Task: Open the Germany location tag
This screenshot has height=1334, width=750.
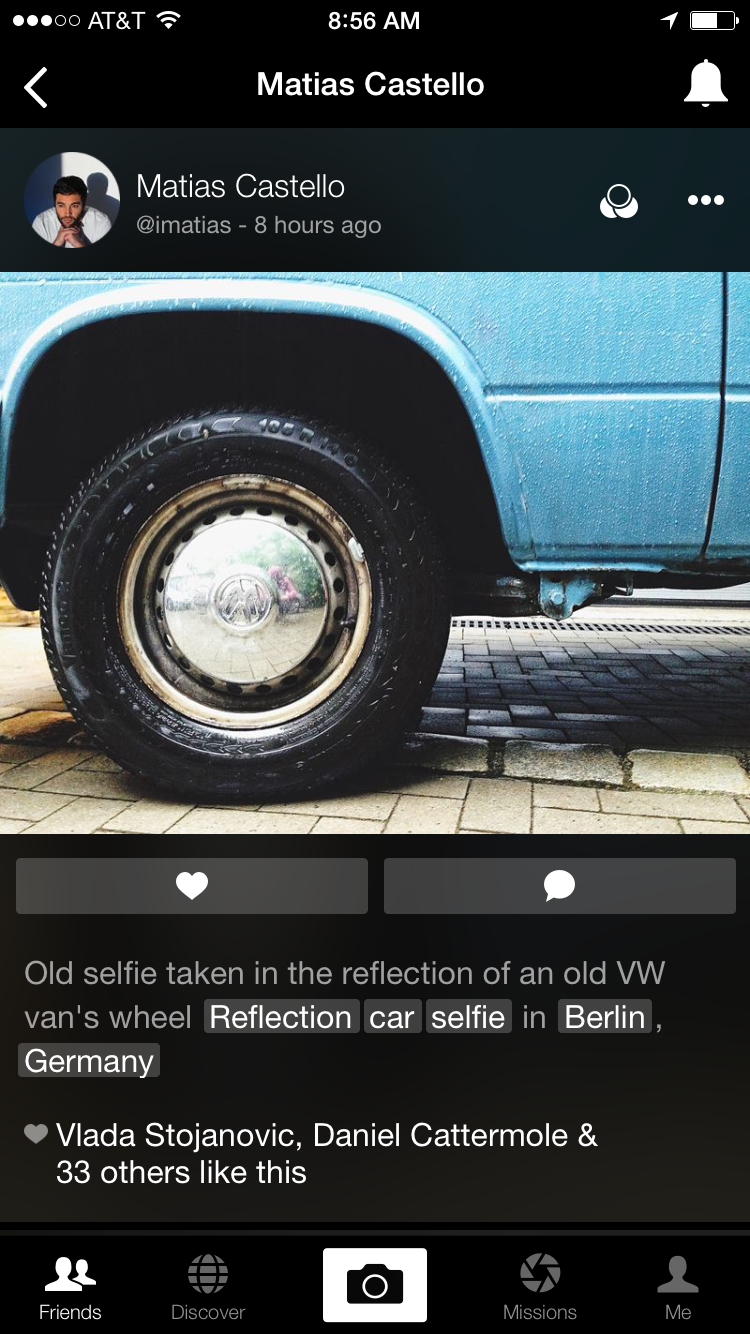Action: pyautogui.click(x=89, y=1061)
